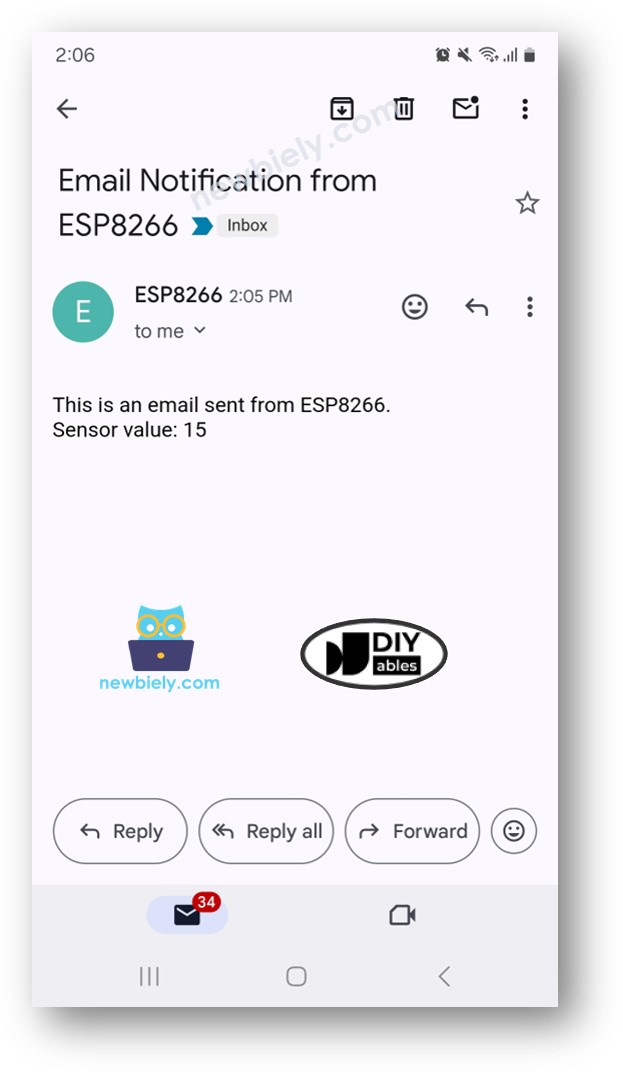This screenshot has height=1072, width=623.
Task: Choose Reply all
Action: point(266,831)
